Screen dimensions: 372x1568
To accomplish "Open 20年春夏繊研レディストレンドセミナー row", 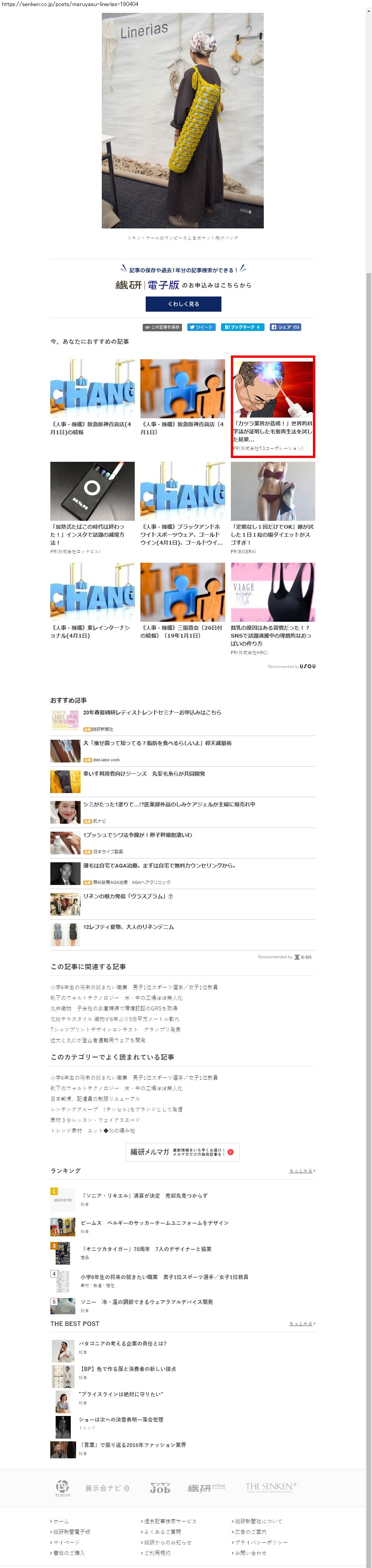I will pyautogui.click(x=152, y=712).
